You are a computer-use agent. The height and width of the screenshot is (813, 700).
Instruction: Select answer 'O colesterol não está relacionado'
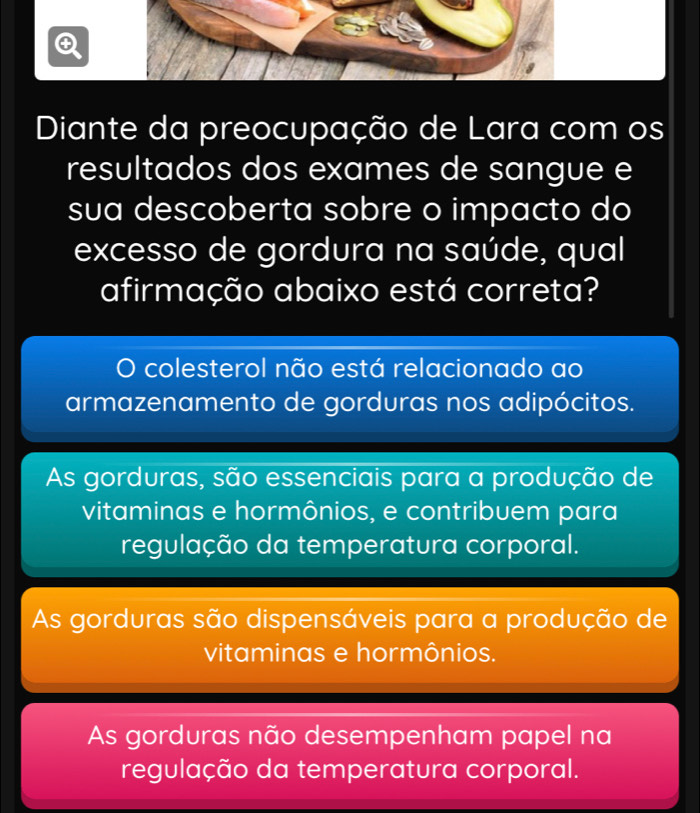tap(350, 386)
